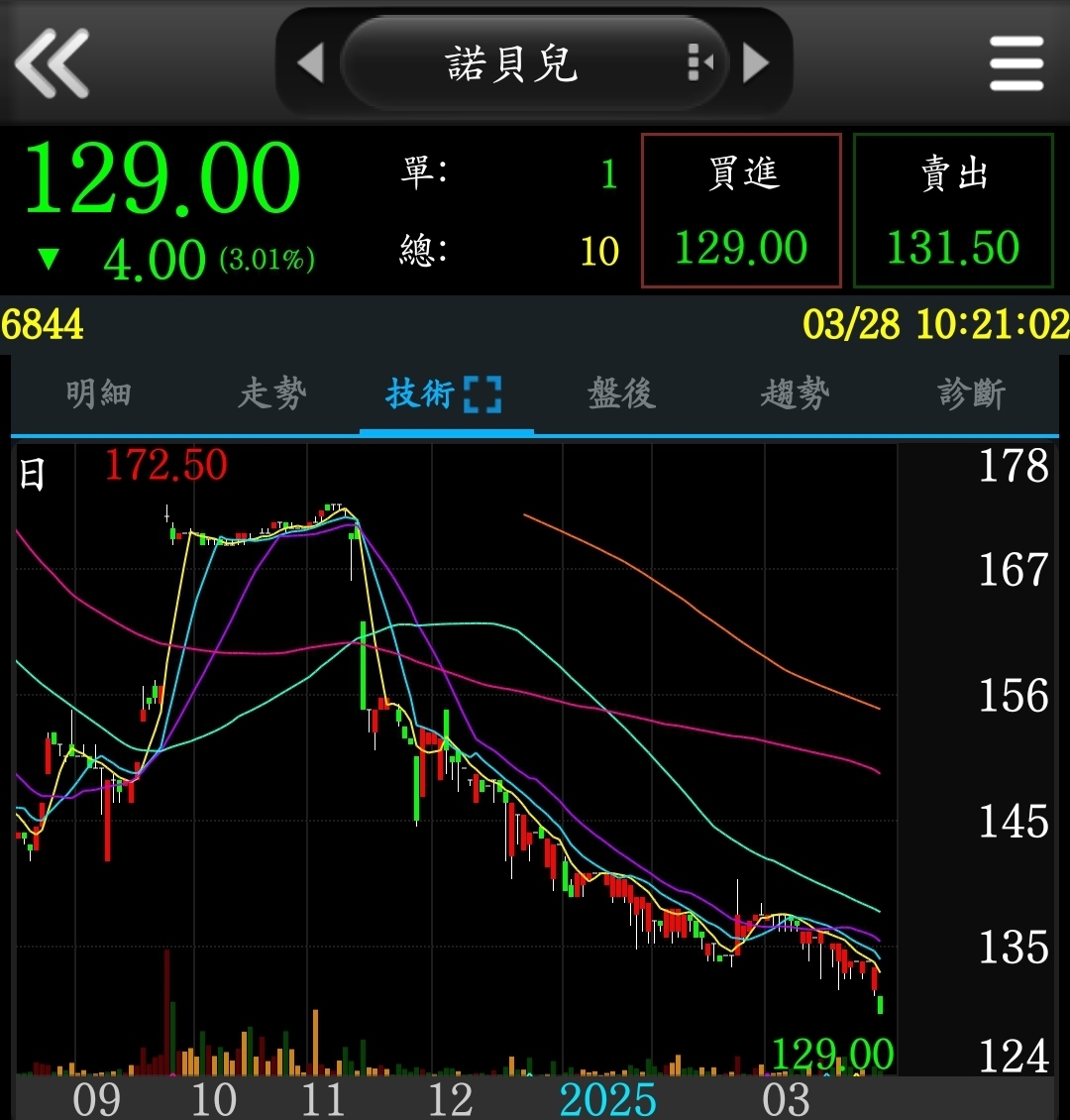Switch to the previous stock

[310, 63]
